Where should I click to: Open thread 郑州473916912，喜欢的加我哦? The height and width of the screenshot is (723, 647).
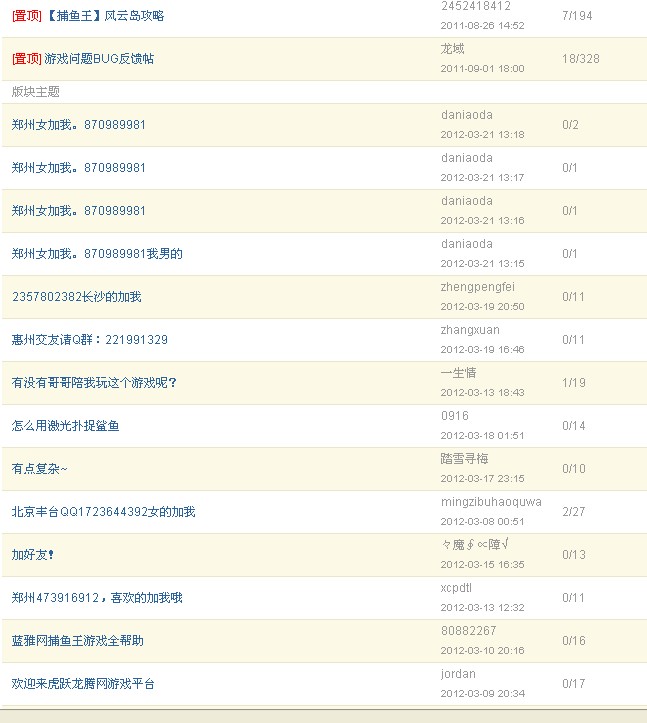point(97,598)
